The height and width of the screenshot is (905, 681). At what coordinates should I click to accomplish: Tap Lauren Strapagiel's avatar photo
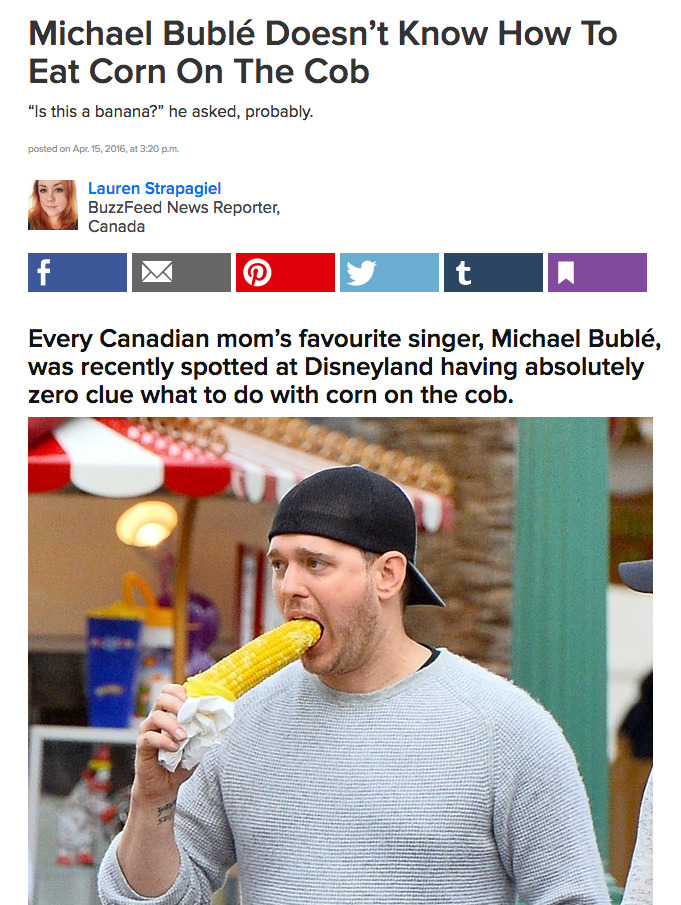tap(53, 205)
